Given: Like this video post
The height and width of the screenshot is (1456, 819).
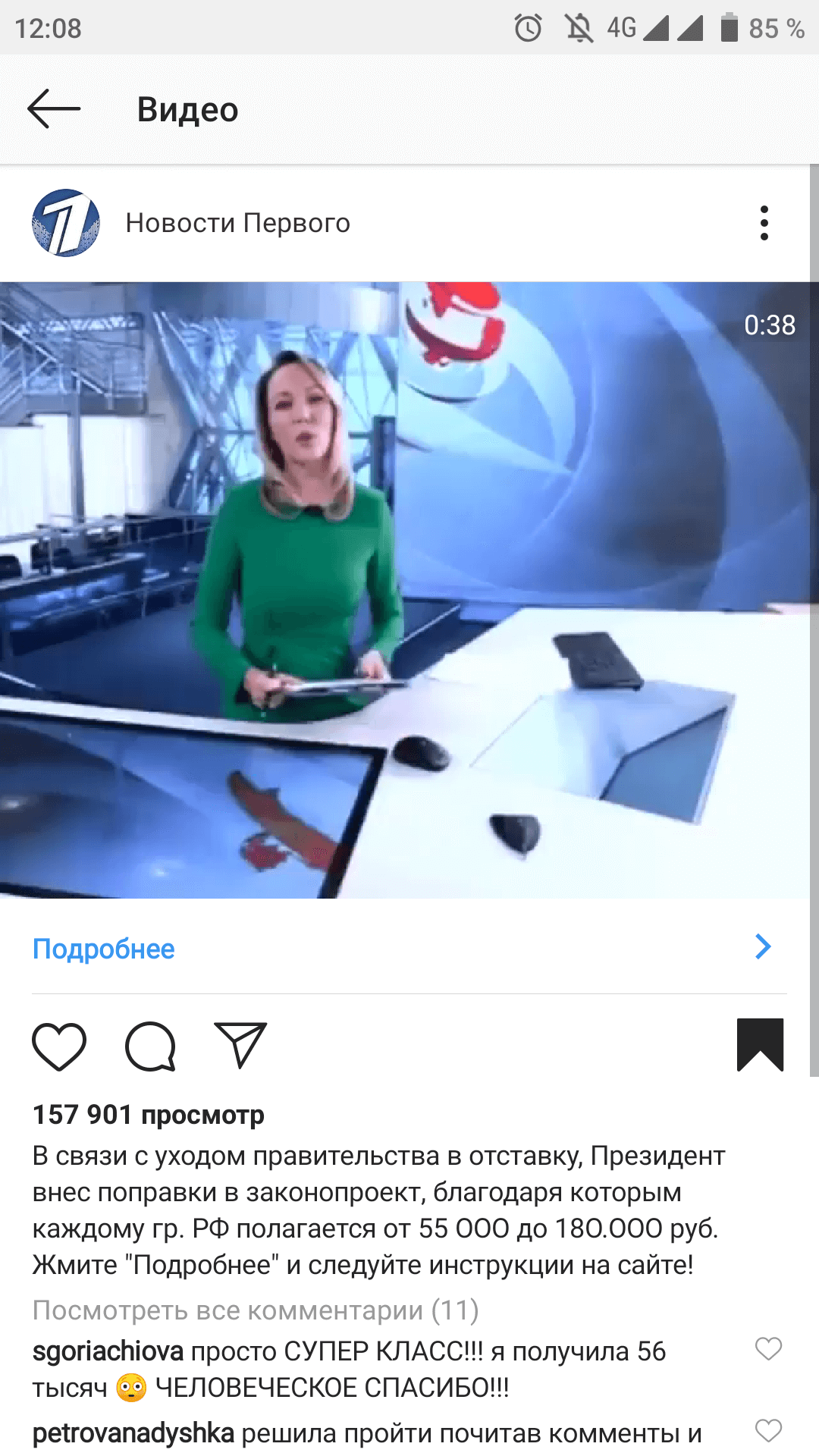Looking at the screenshot, I should pyautogui.click(x=59, y=1046).
